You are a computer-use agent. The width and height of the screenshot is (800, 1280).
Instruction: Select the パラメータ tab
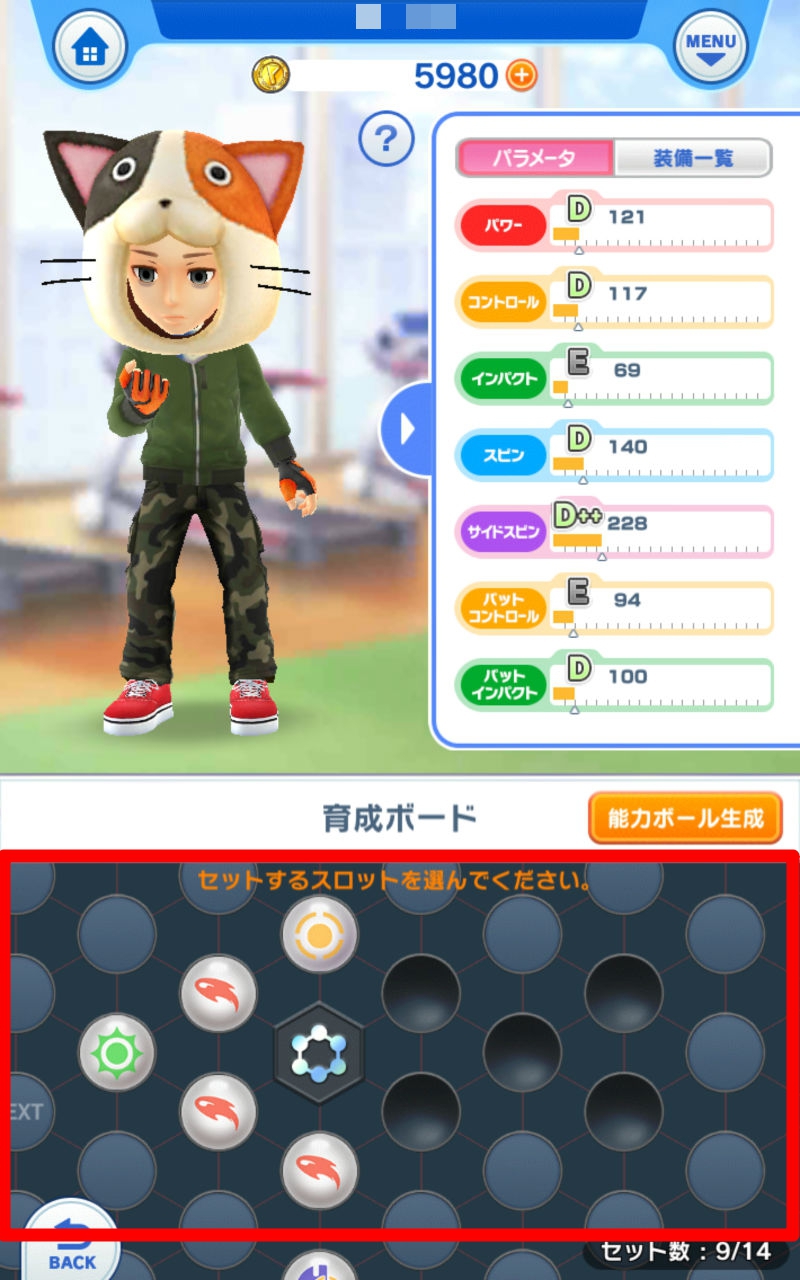(535, 158)
